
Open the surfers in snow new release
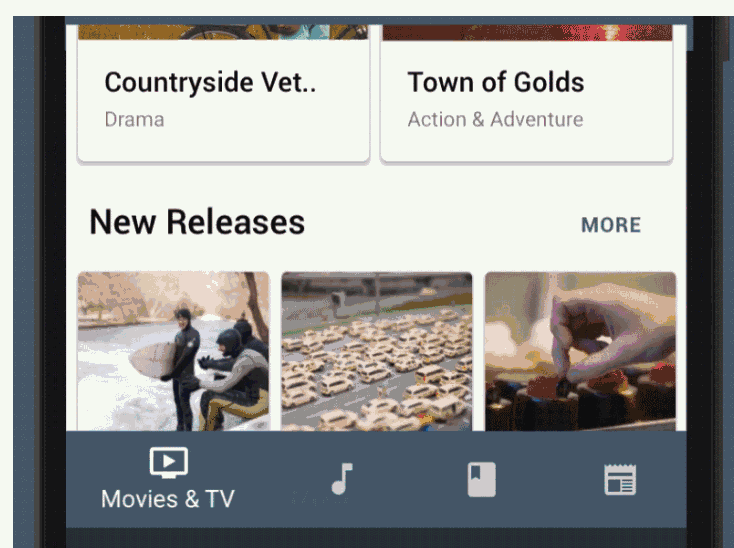click(x=173, y=350)
